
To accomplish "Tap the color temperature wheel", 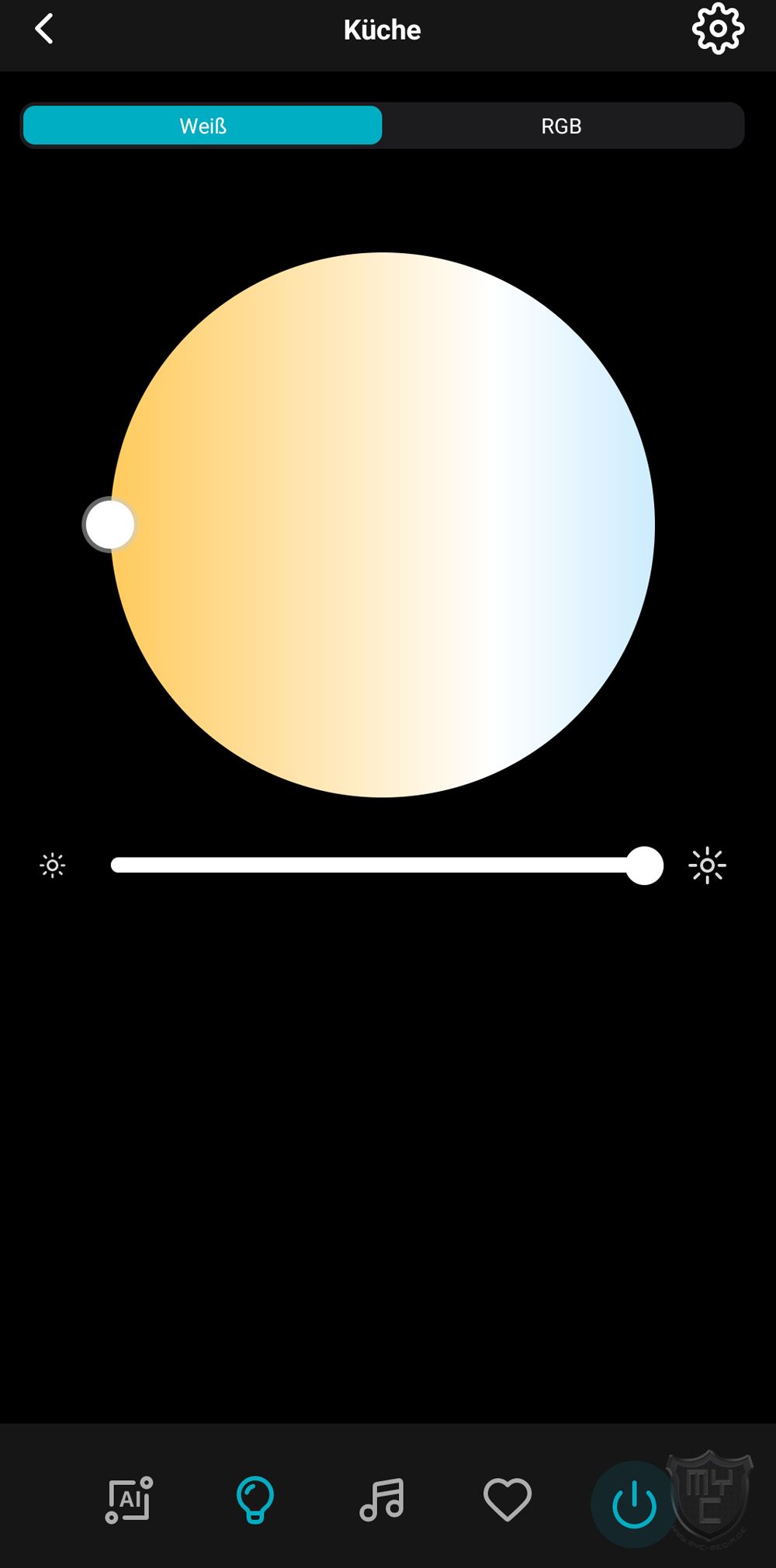I will point(383,525).
